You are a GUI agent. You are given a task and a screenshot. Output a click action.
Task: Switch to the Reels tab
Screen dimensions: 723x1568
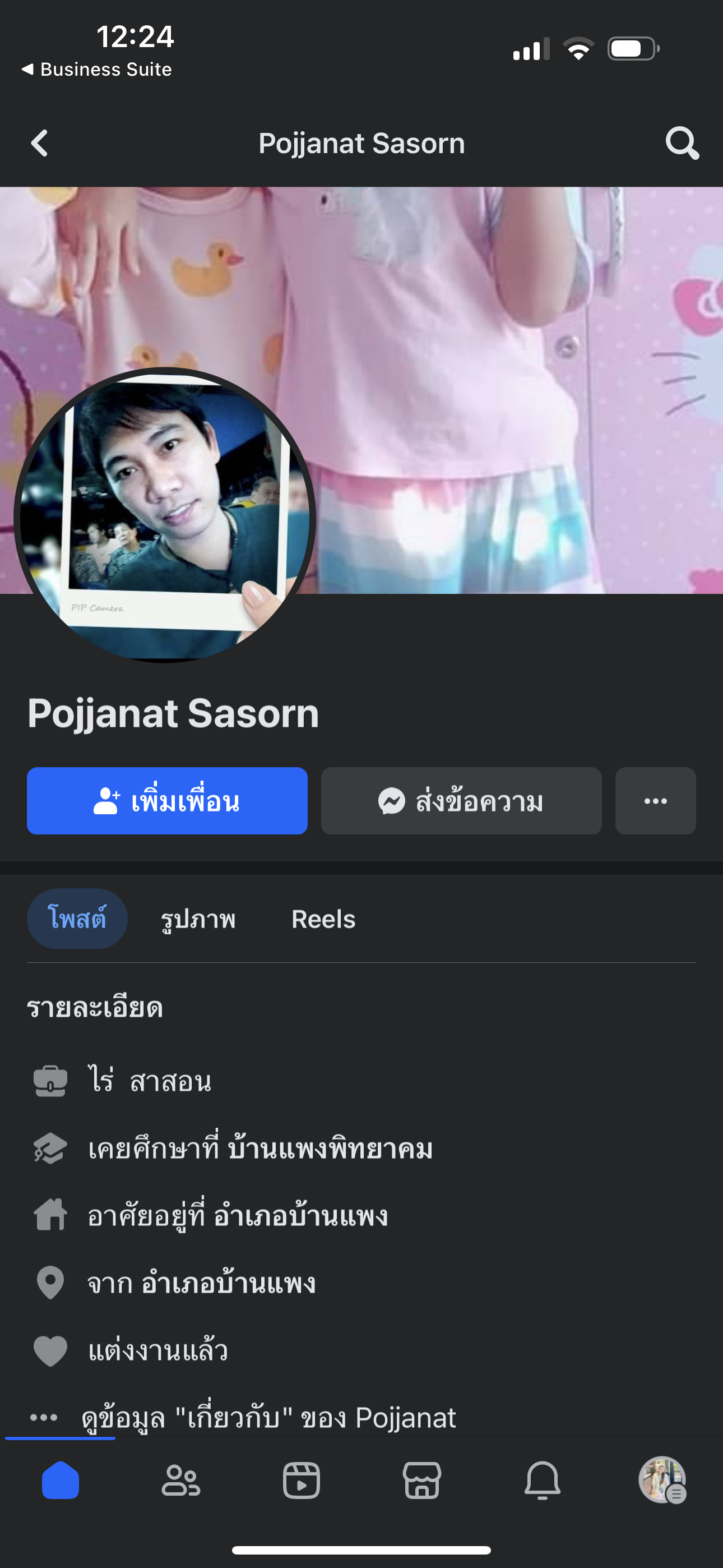(x=323, y=919)
